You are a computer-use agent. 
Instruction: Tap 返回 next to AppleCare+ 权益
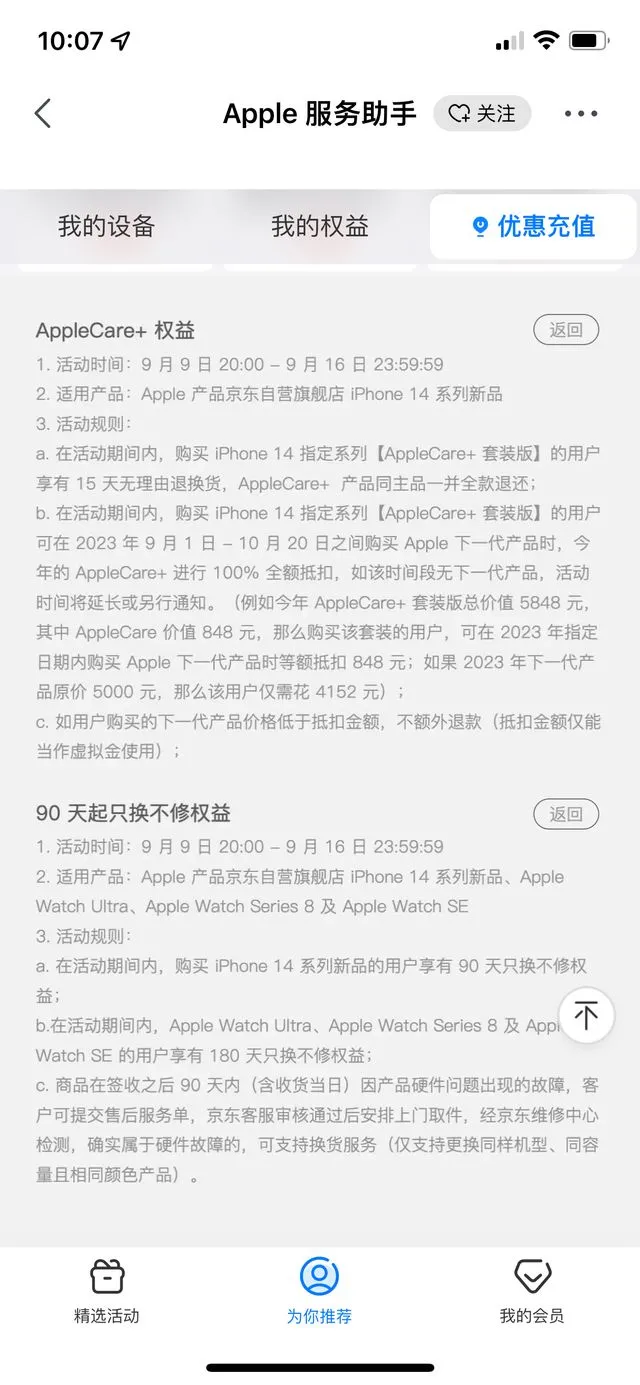pyautogui.click(x=566, y=329)
